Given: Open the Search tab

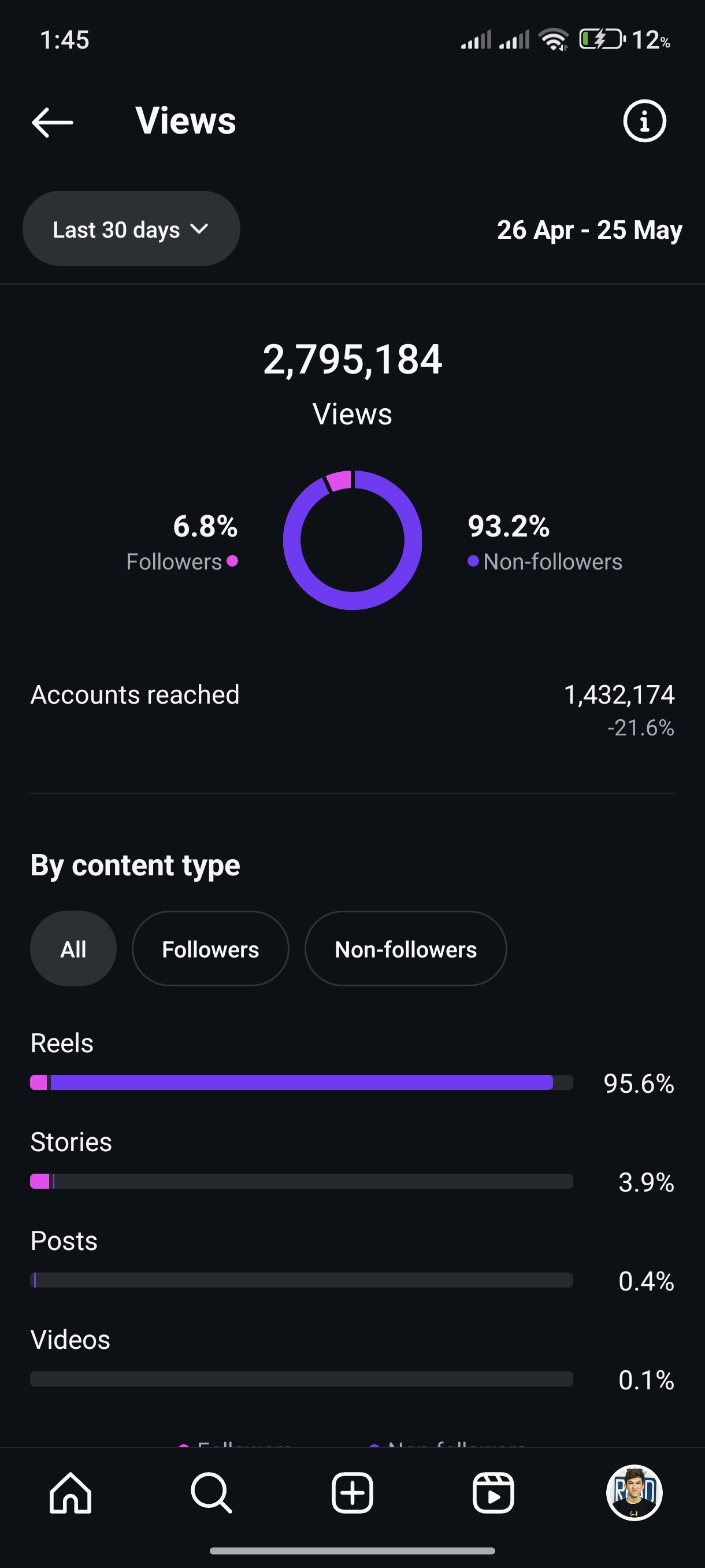Looking at the screenshot, I should 211,1493.
